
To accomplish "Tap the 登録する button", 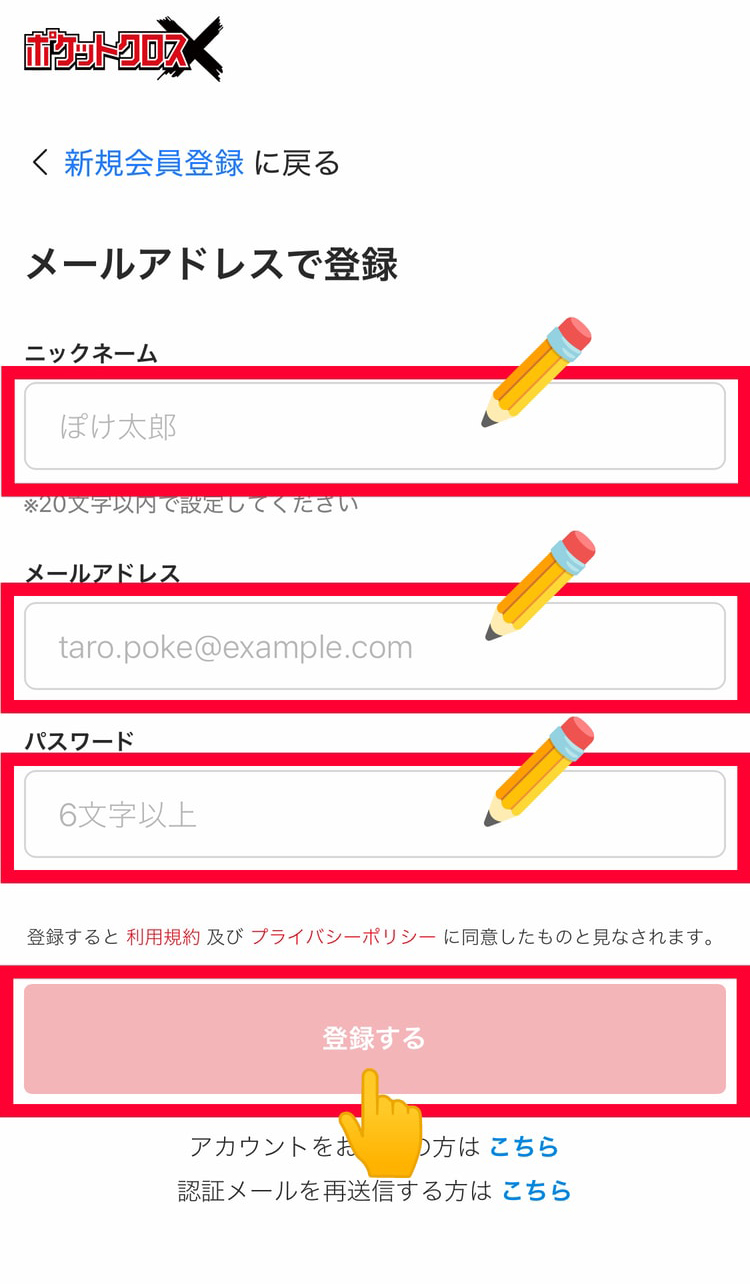I will [x=374, y=1038].
